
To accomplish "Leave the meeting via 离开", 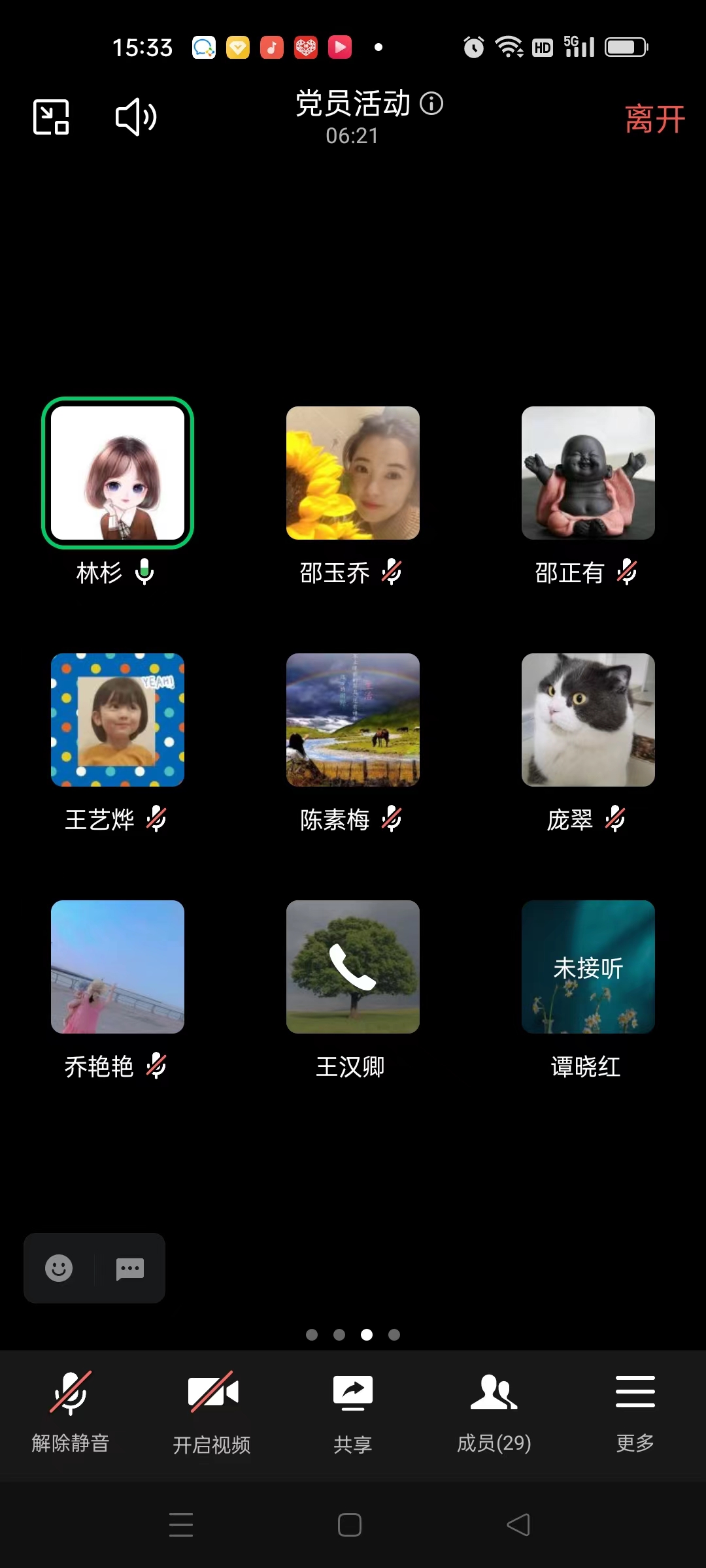I will pos(654,119).
